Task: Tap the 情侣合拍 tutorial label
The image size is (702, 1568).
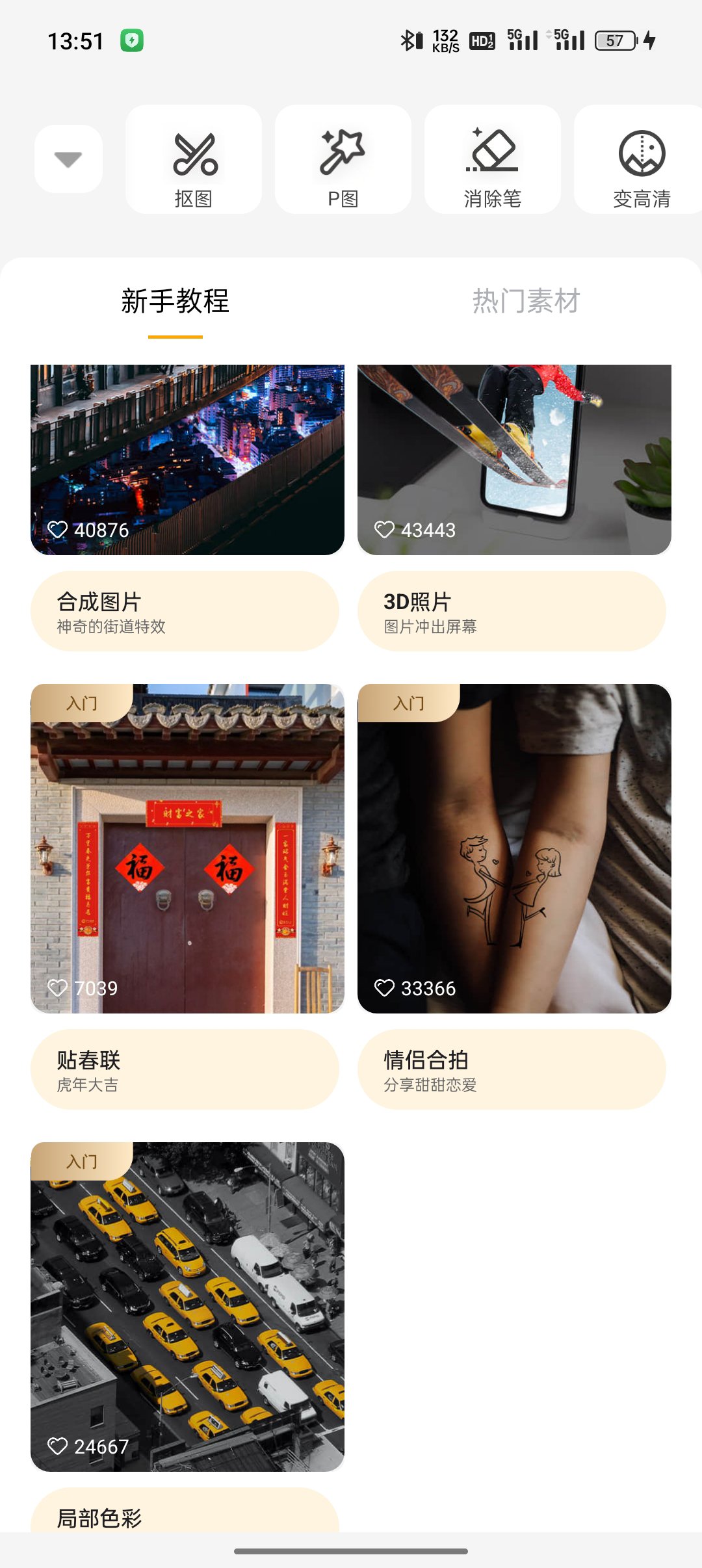Action: pyautogui.click(x=512, y=1069)
